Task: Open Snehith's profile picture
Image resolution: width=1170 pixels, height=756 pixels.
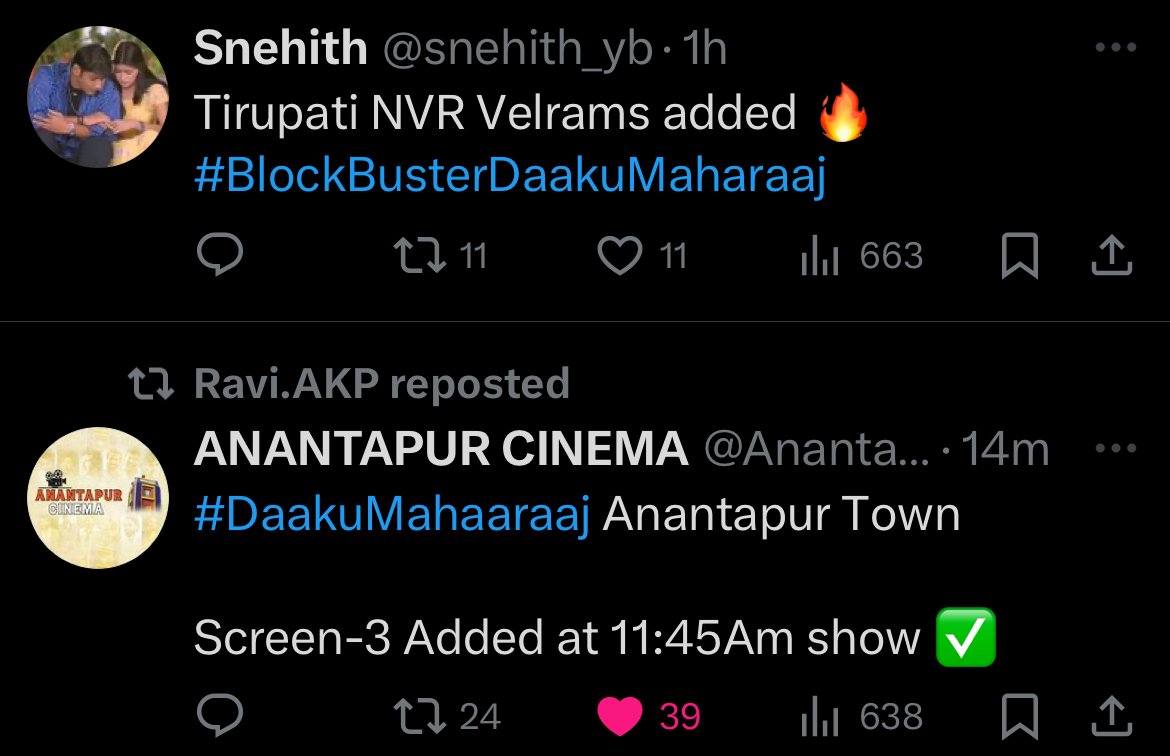Action: [97, 97]
